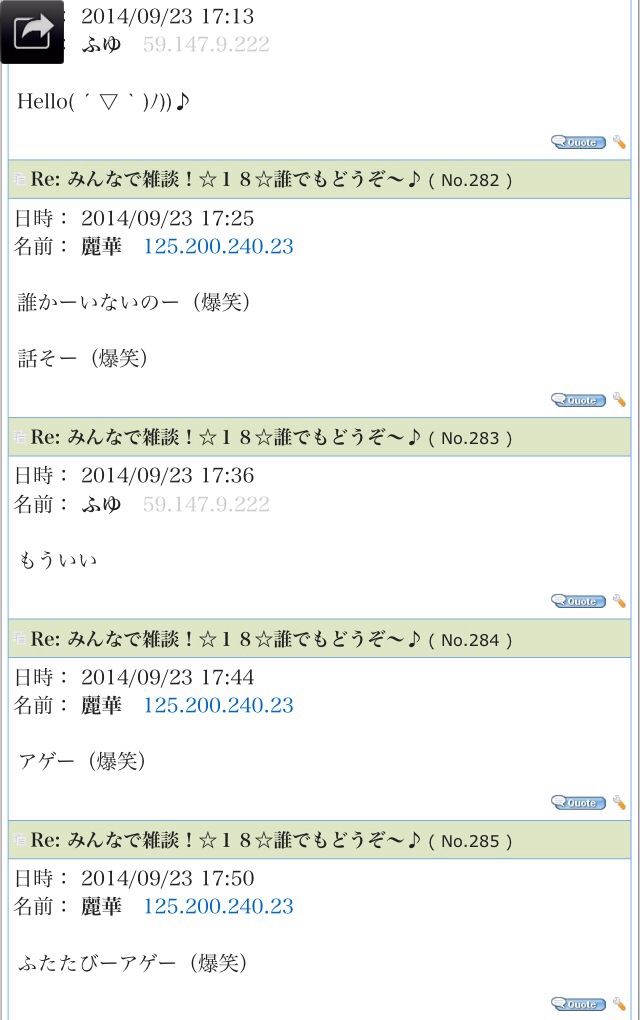This screenshot has height=1020, width=640.
Task: Open the share button
Action: click(x=32, y=32)
